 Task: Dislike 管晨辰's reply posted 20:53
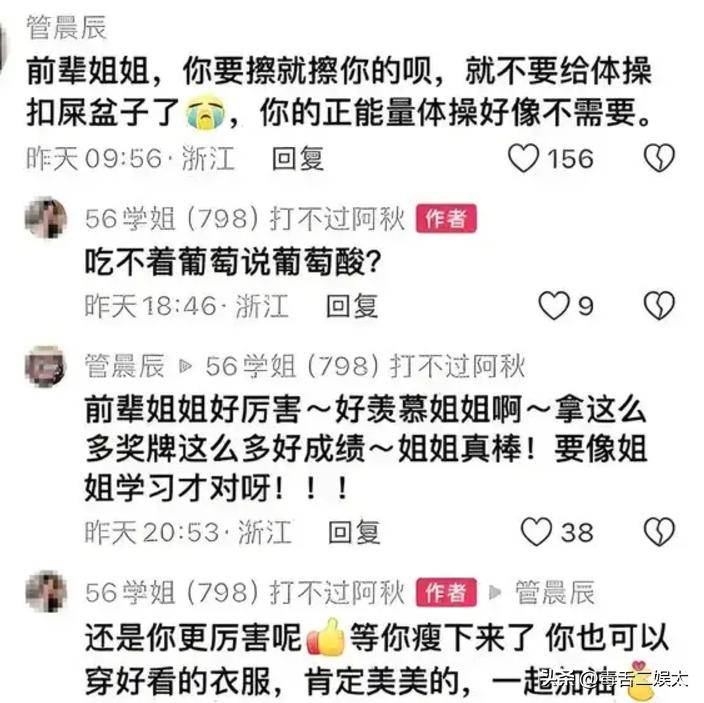(658, 531)
